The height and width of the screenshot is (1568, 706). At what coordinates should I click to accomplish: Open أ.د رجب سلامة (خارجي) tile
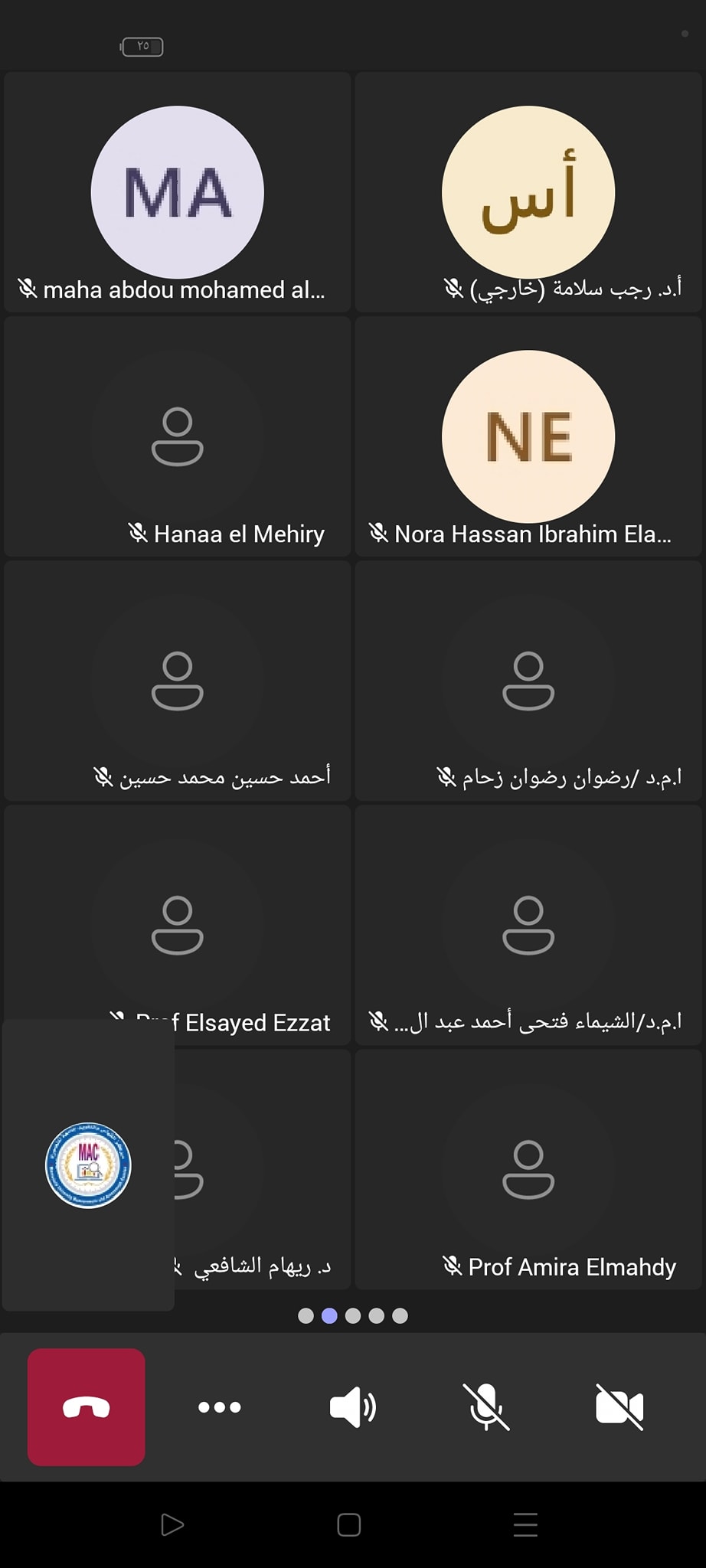click(528, 192)
